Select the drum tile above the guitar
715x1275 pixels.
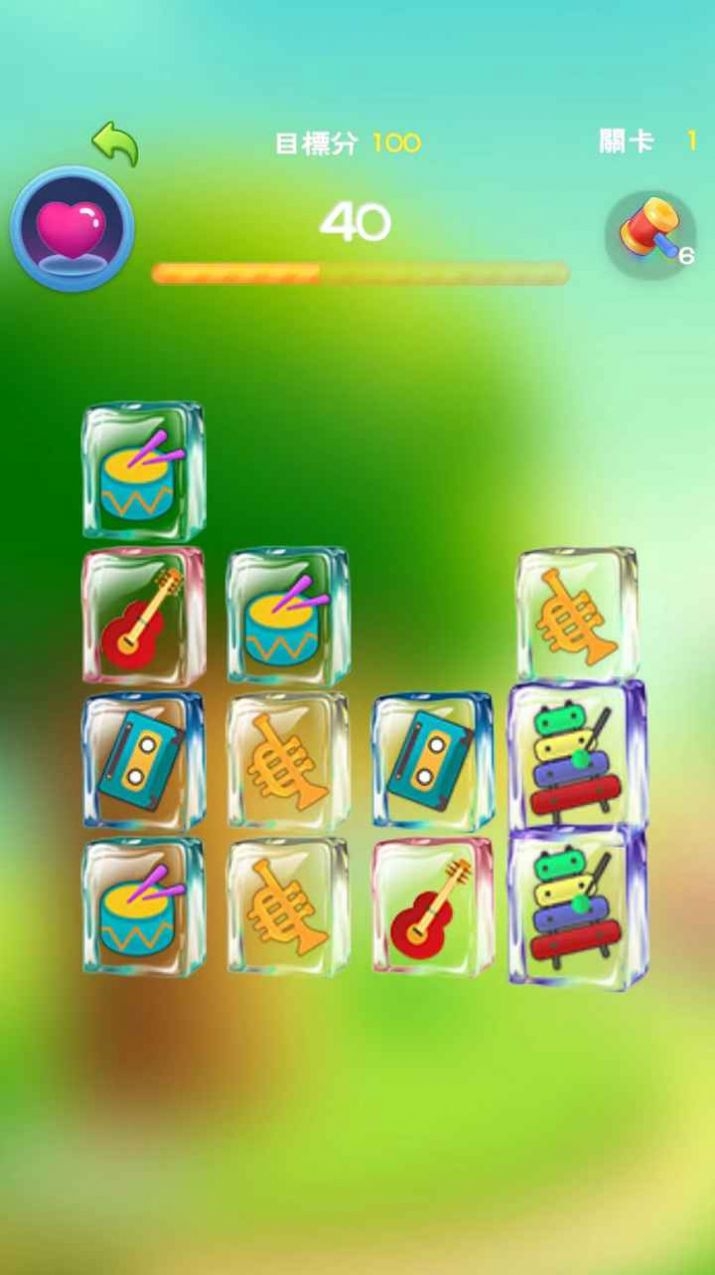143,471
